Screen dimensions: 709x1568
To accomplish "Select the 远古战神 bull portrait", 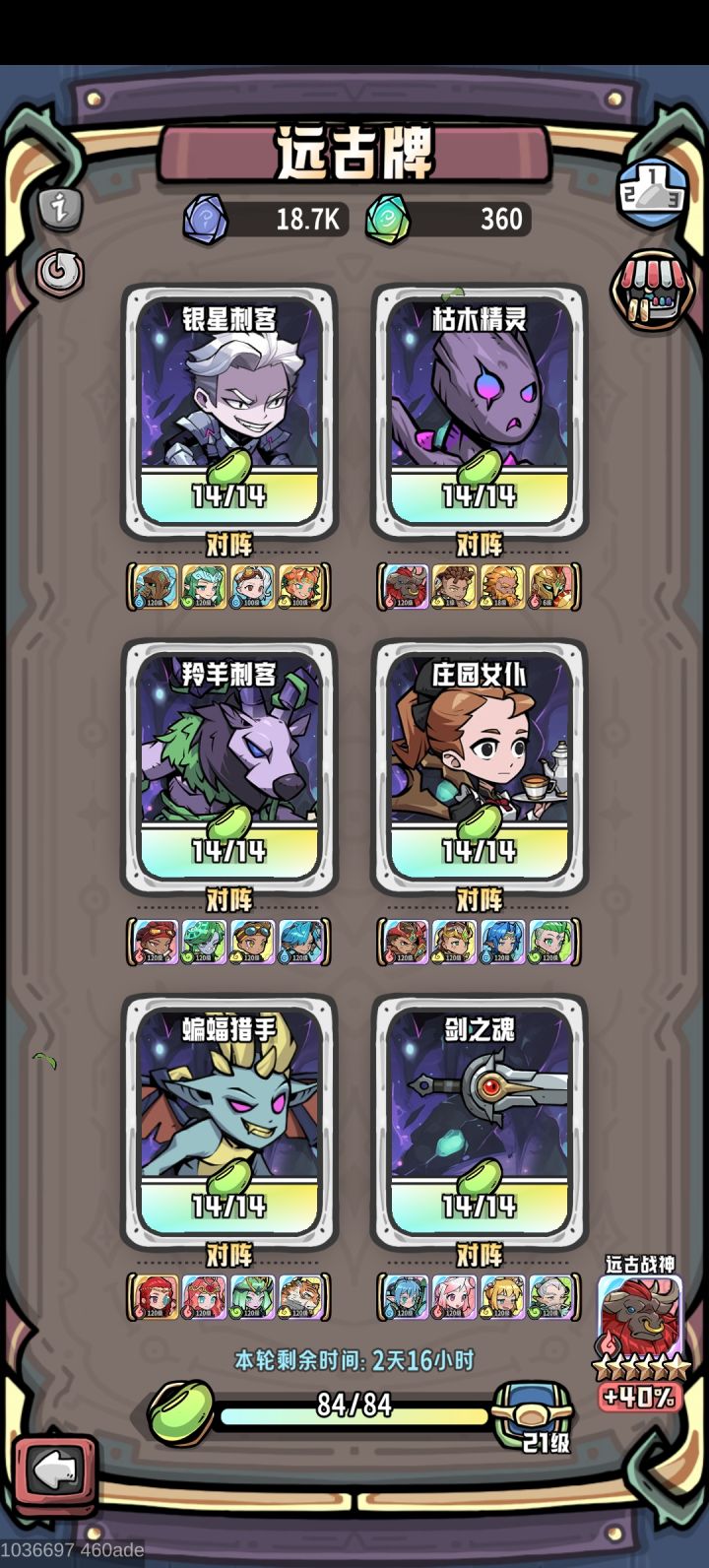I will pyautogui.click(x=640, y=1313).
